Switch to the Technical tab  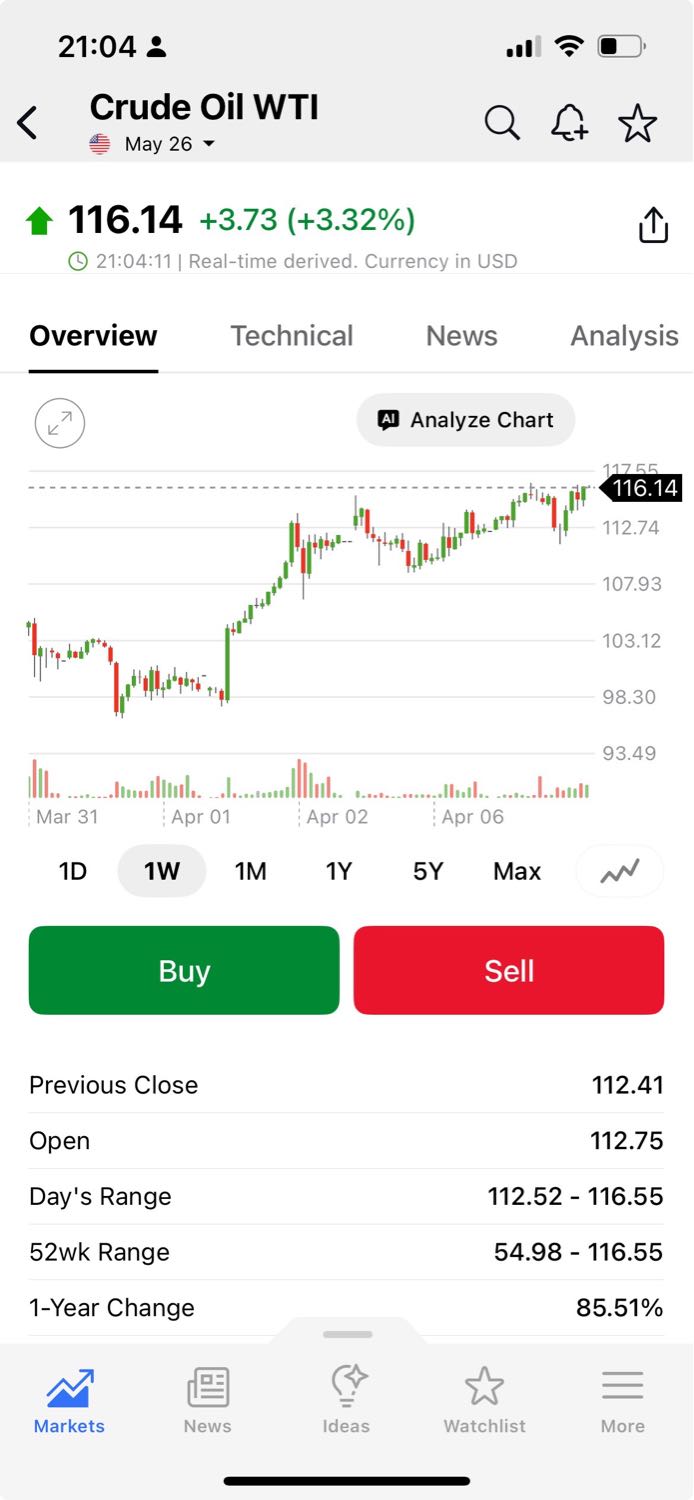pos(291,336)
